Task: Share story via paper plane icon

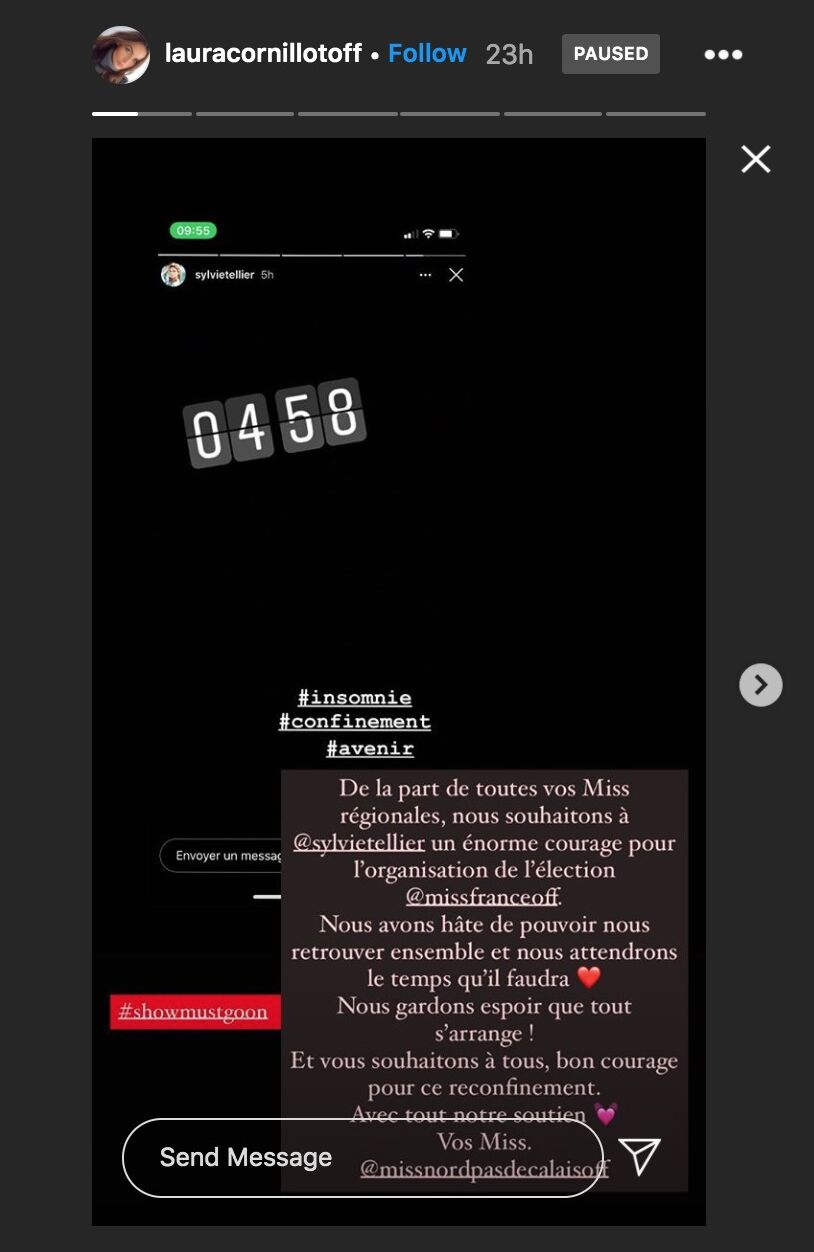Action: pos(640,1156)
